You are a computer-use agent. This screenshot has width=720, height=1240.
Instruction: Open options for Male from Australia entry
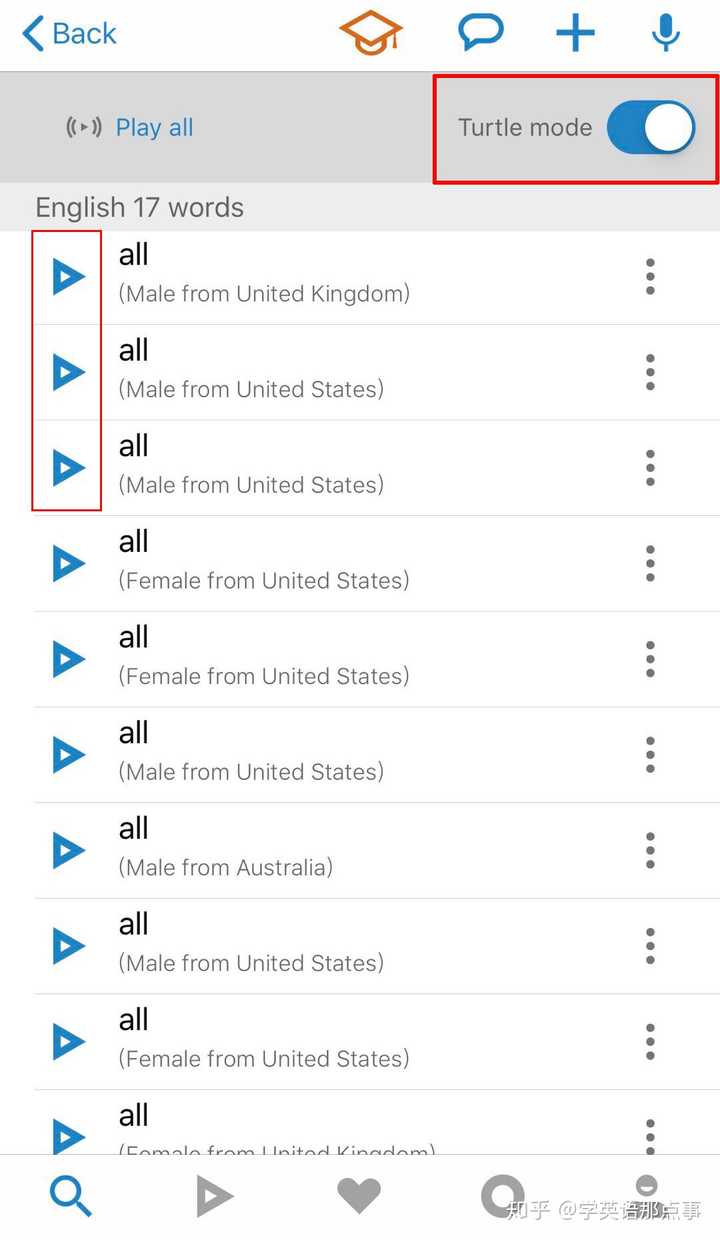tap(650, 851)
